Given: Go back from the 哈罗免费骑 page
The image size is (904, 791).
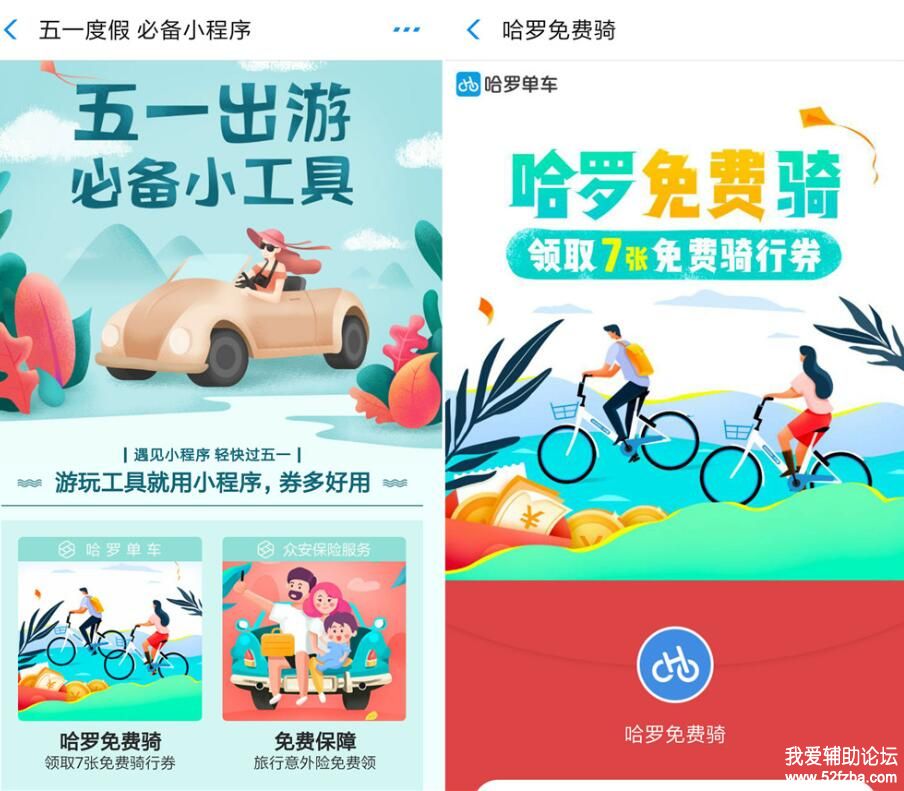Looking at the screenshot, I should [x=474, y=30].
